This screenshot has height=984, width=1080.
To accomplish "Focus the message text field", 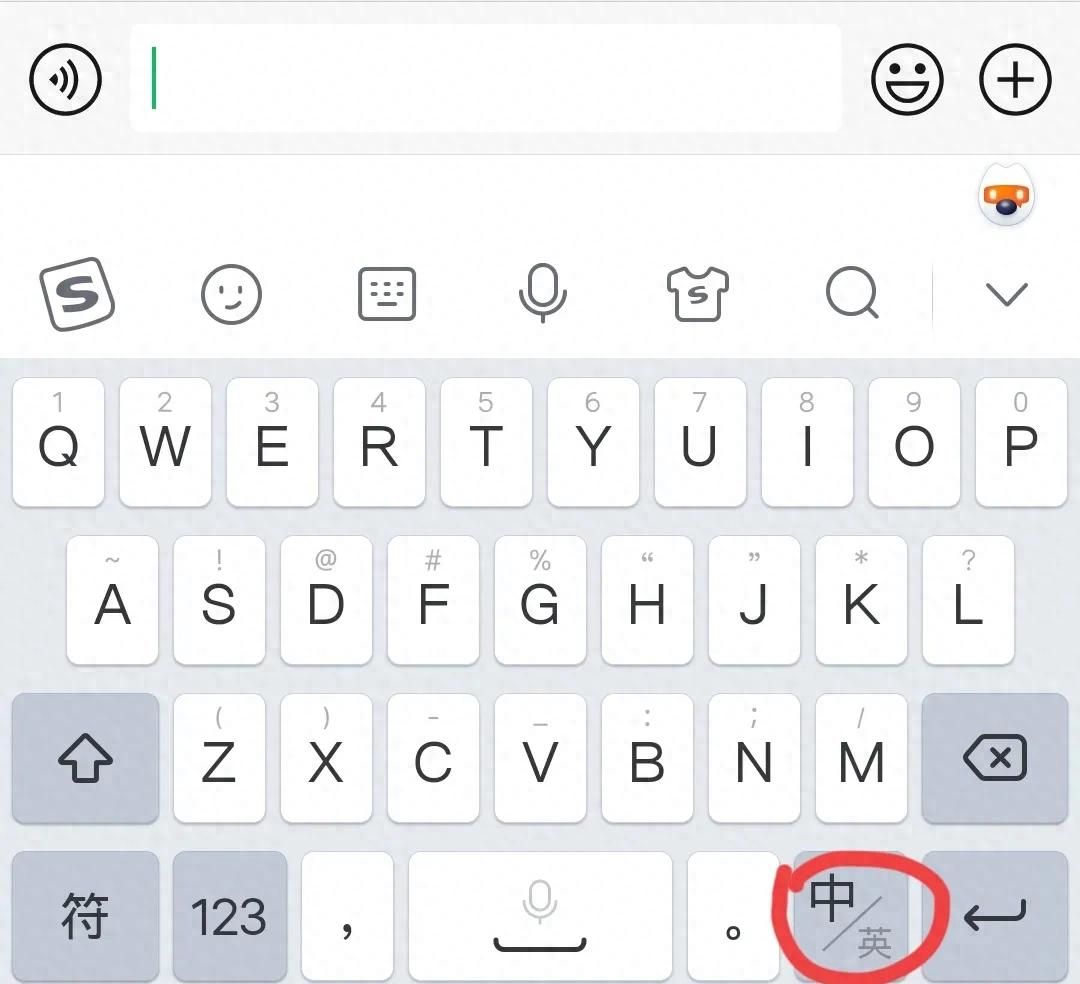I will tap(485, 79).
